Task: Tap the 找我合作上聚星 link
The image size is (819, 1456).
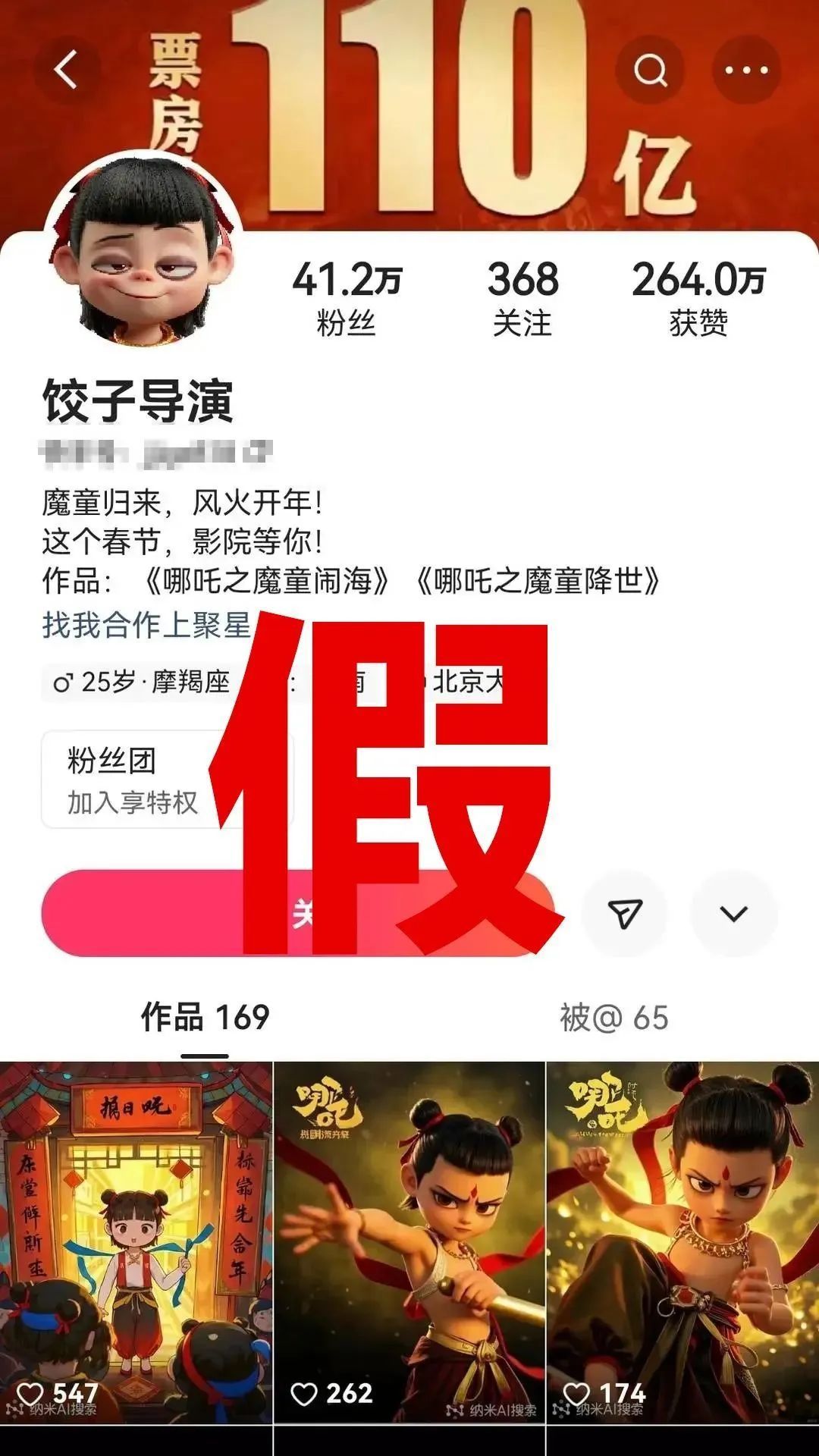Action: [146, 625]
